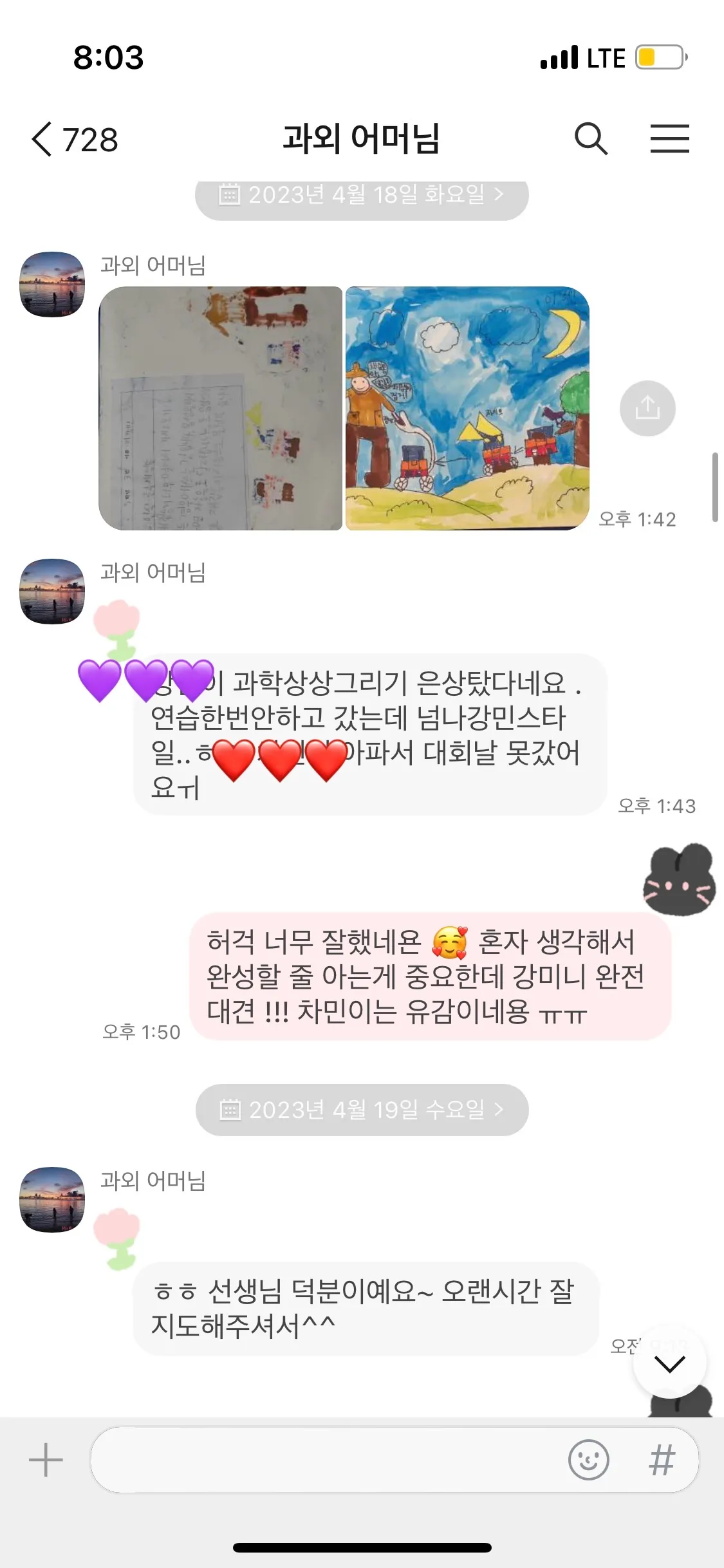Tap the share icon next to the drawings
The height and width of the screenshot is (1568, 724).
(647, 409)
